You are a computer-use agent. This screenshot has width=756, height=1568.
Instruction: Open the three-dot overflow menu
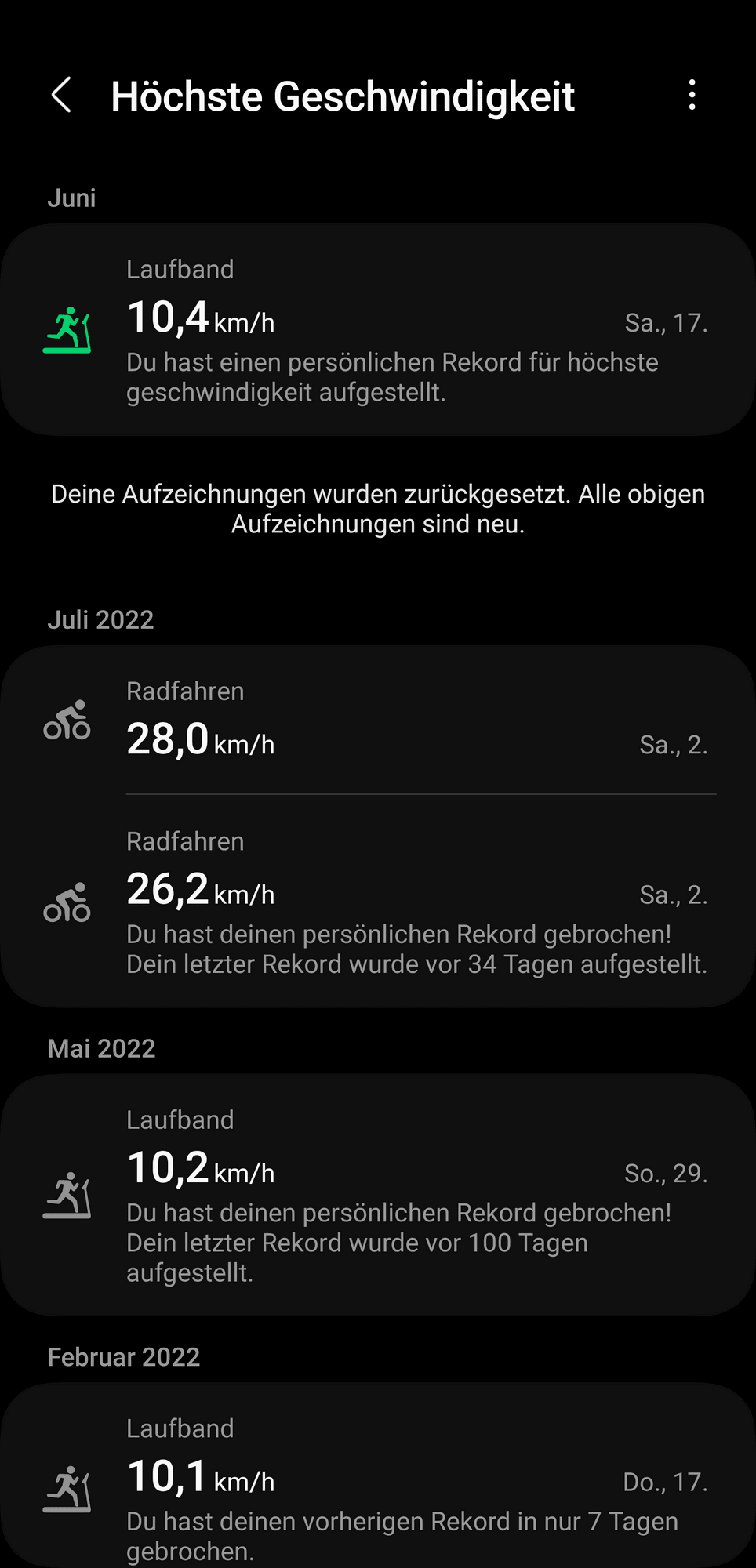coord(692,96)
